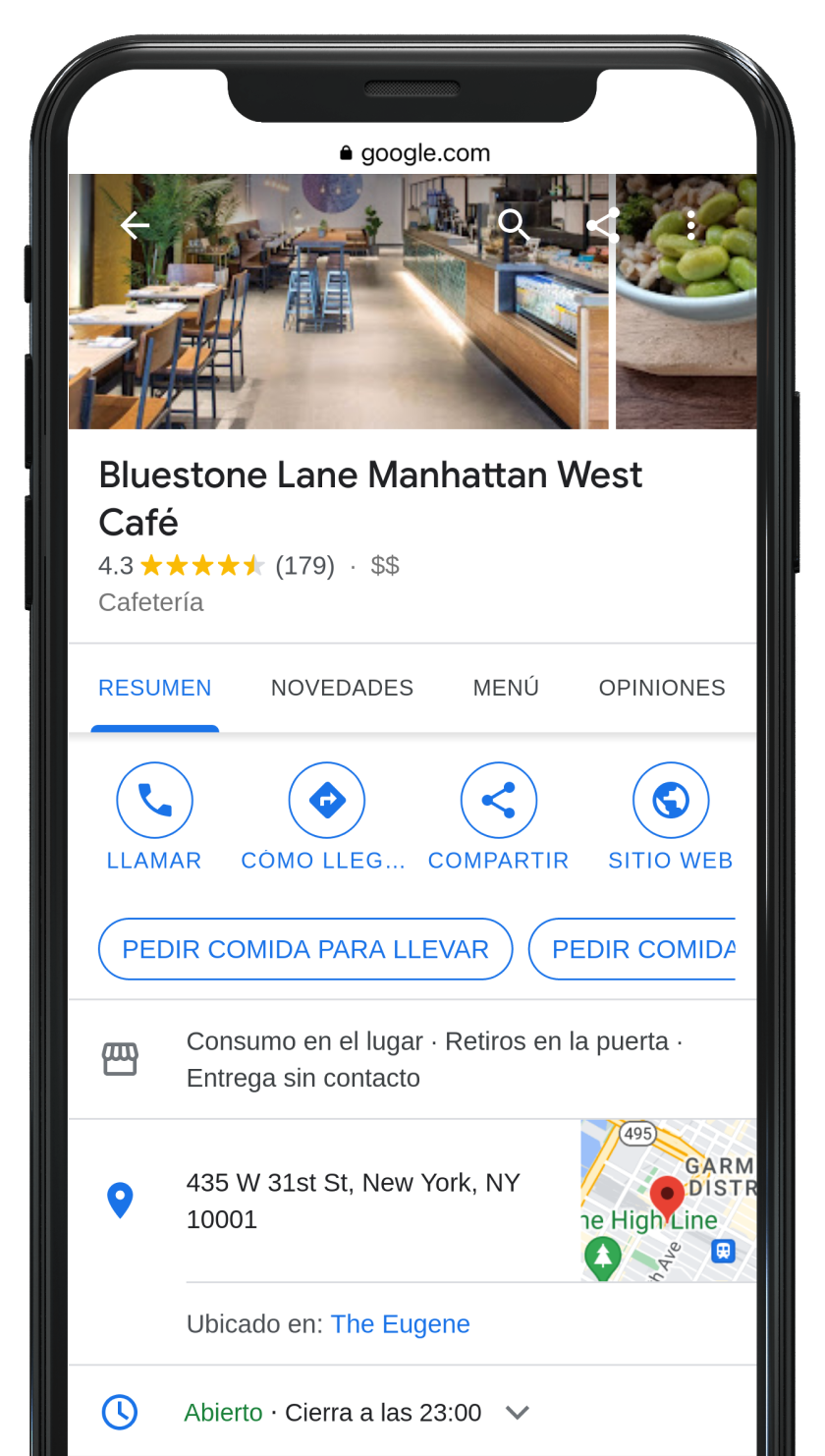This screenshot has width=825, height=1456.
Task: Switch to the Novedades tab
Action: 342,688
